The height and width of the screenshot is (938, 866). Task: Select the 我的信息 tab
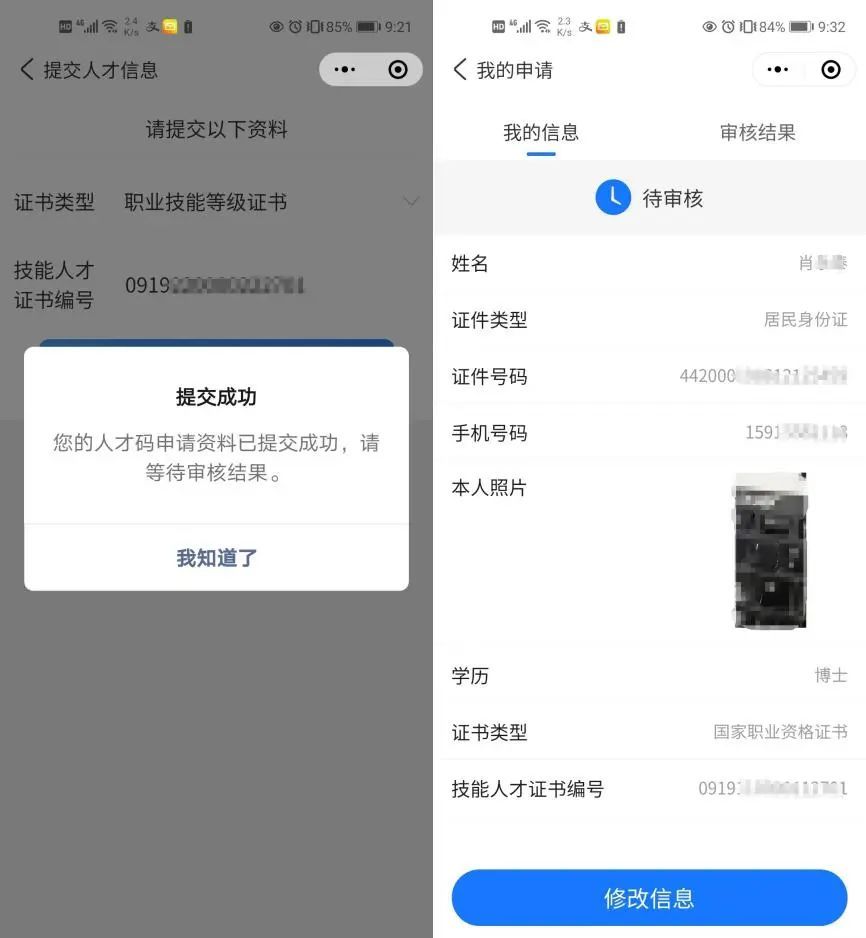[x=541, y=133]
